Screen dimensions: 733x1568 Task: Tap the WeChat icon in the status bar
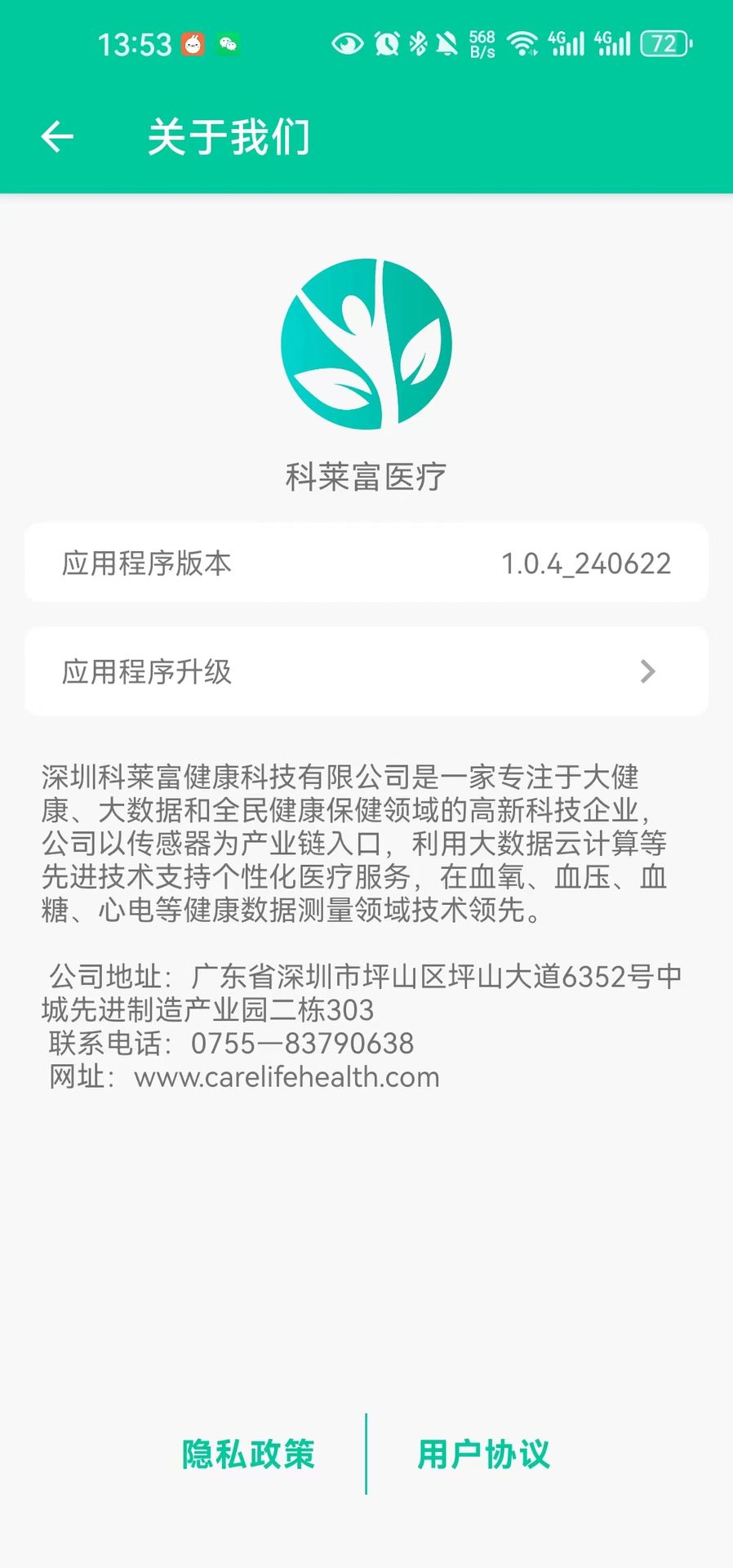[229, 45]
